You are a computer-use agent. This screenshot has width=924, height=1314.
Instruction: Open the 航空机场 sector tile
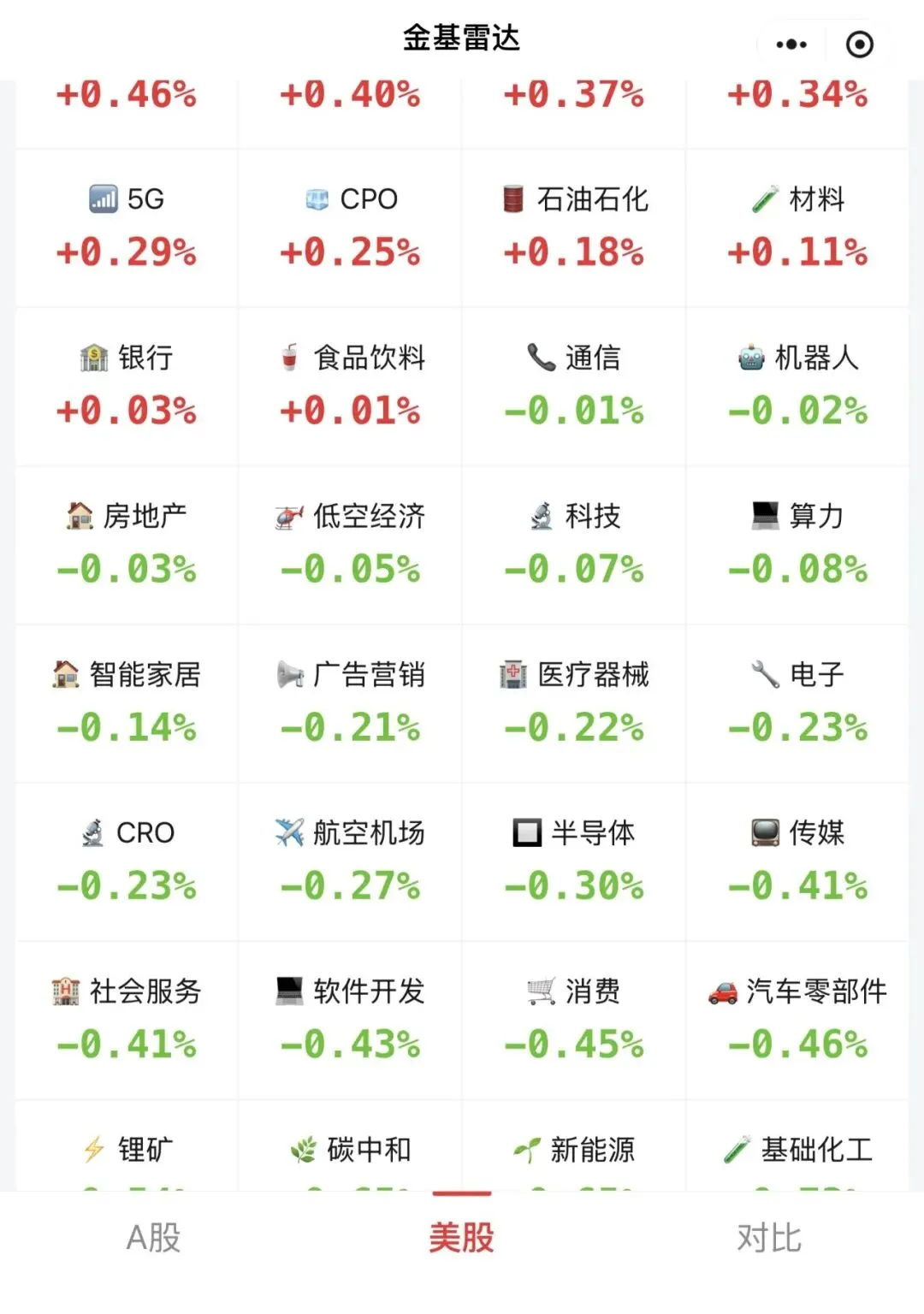(x=350, y=861)
